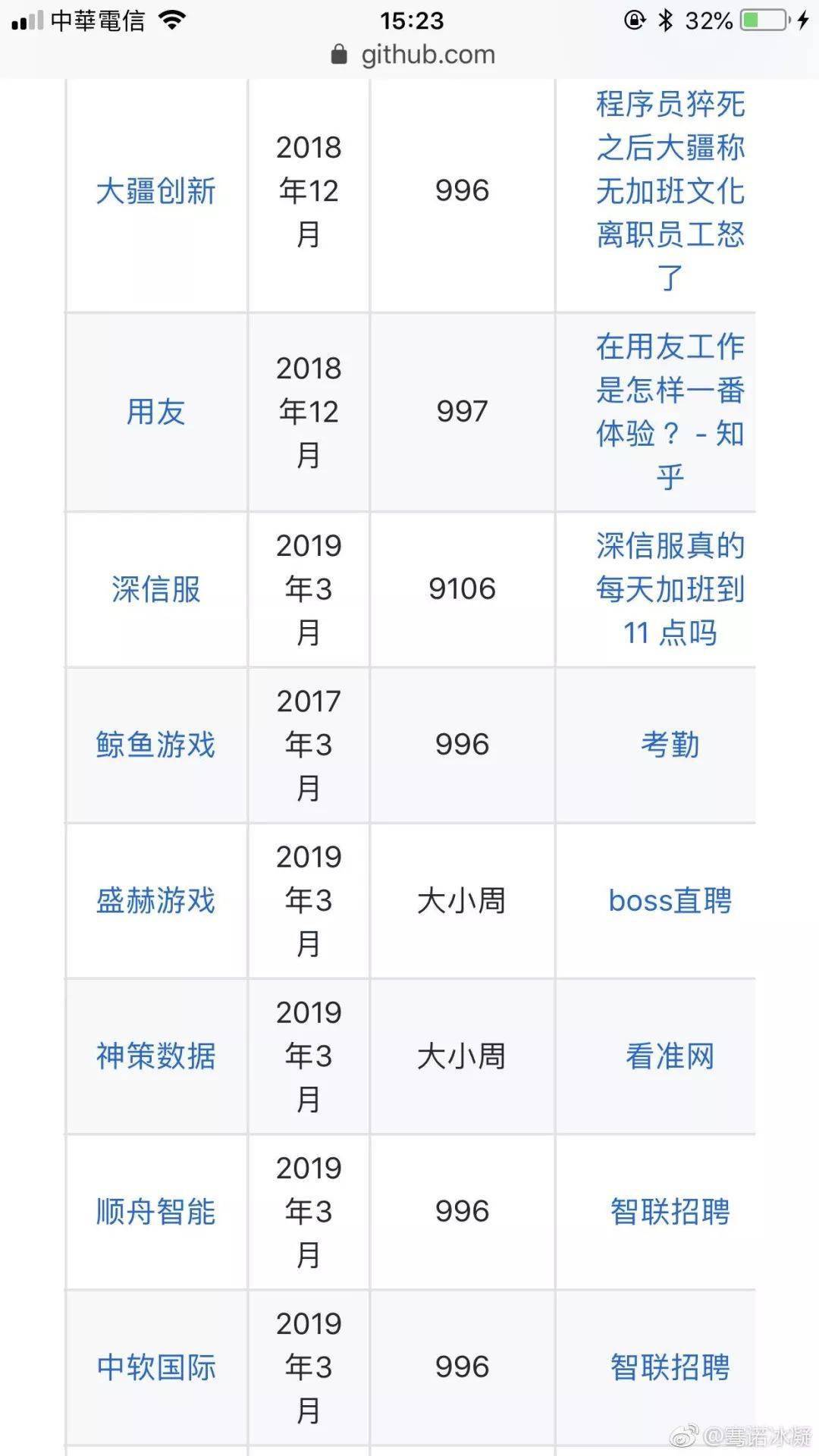Open the 盛赫游戏 company link
The height and width of the screenshot is (1456, 819).
point(156,901)
